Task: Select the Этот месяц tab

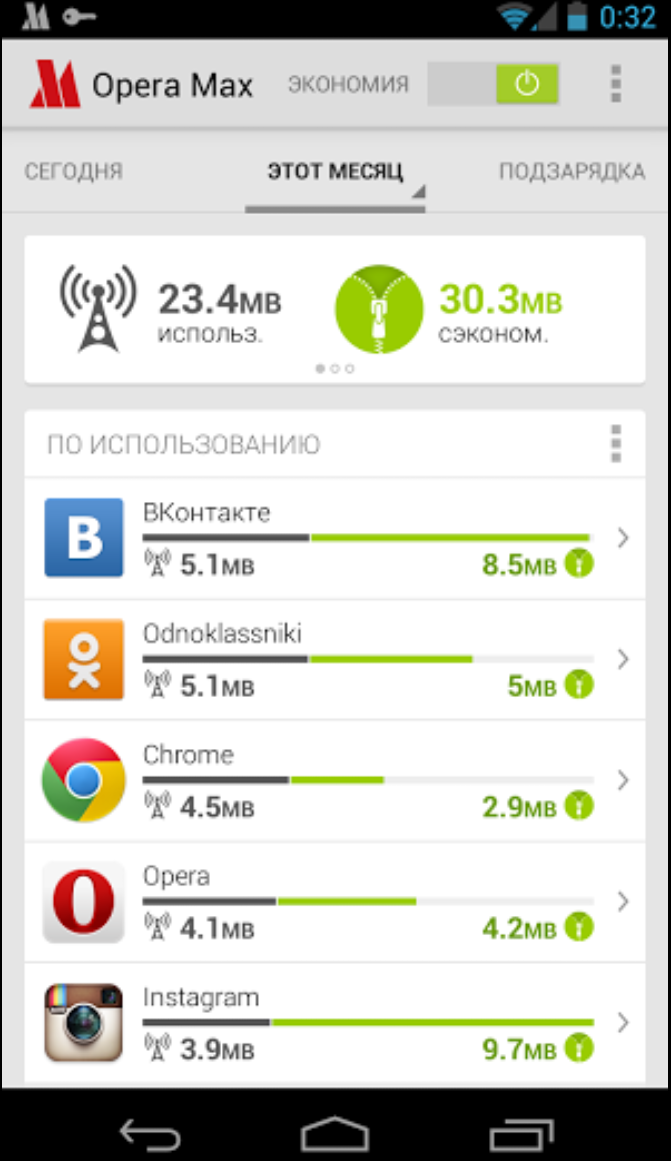Action: point(335,172)
